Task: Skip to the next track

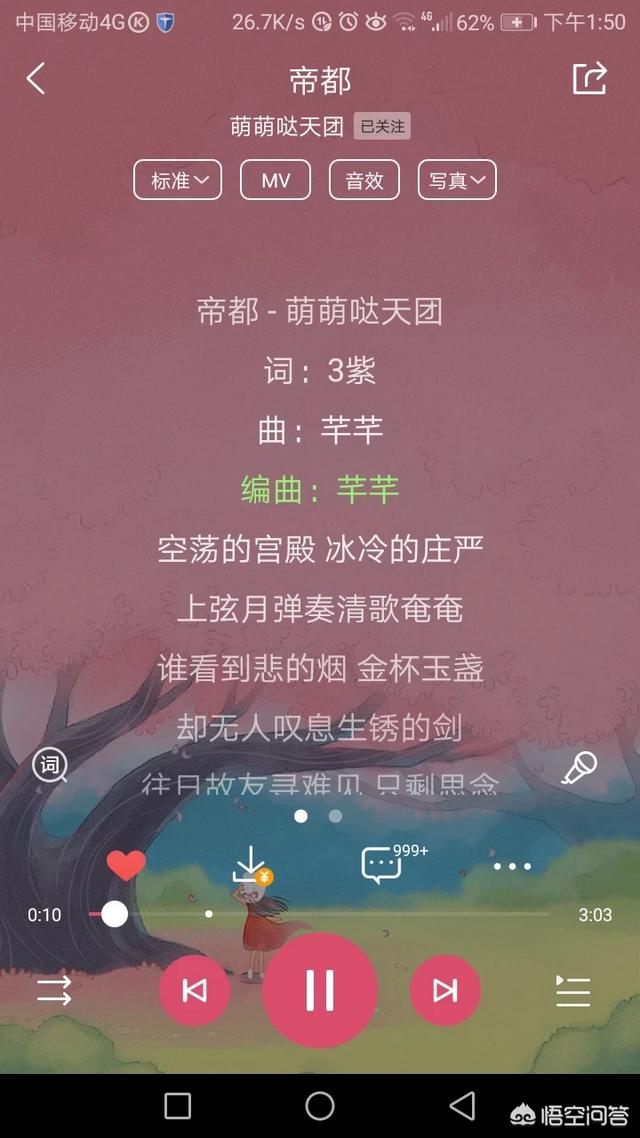Action: tap(445, 991)
